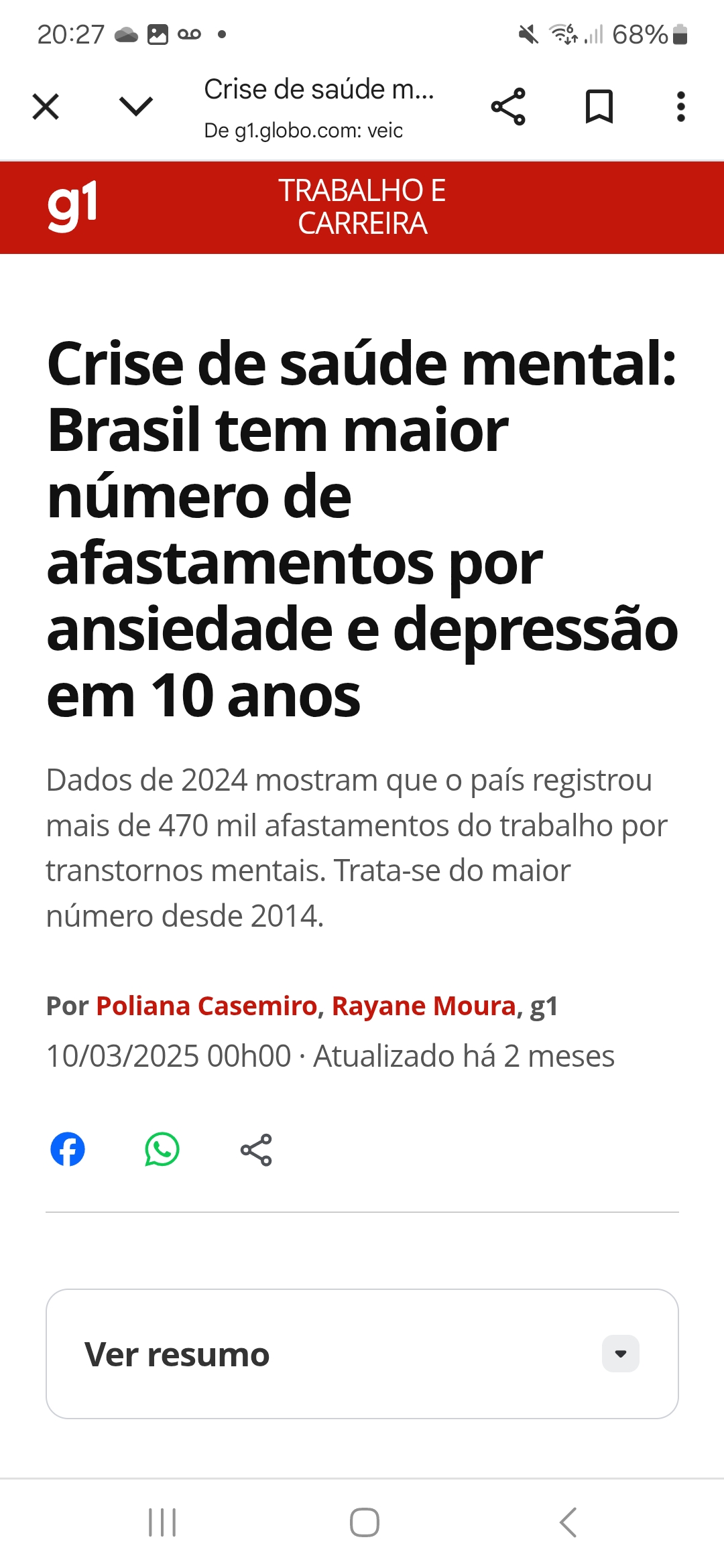Viewport: 724px width, 1568px height.
Task: Open author Rayane Moura's page
Action: pos(424,1006)
